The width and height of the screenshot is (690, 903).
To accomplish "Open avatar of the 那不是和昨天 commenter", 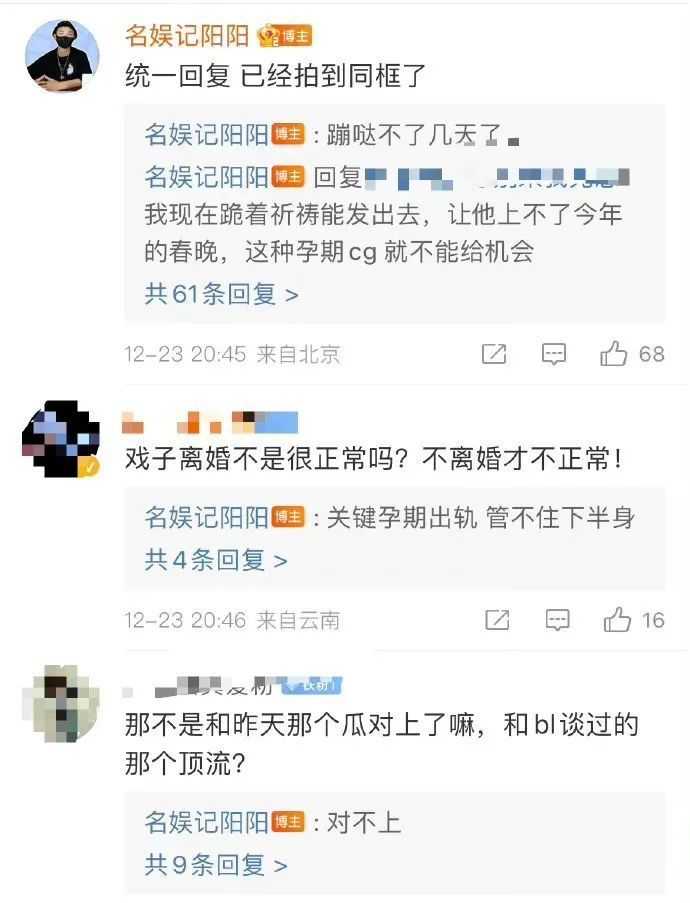I will [x=61, y=705].
